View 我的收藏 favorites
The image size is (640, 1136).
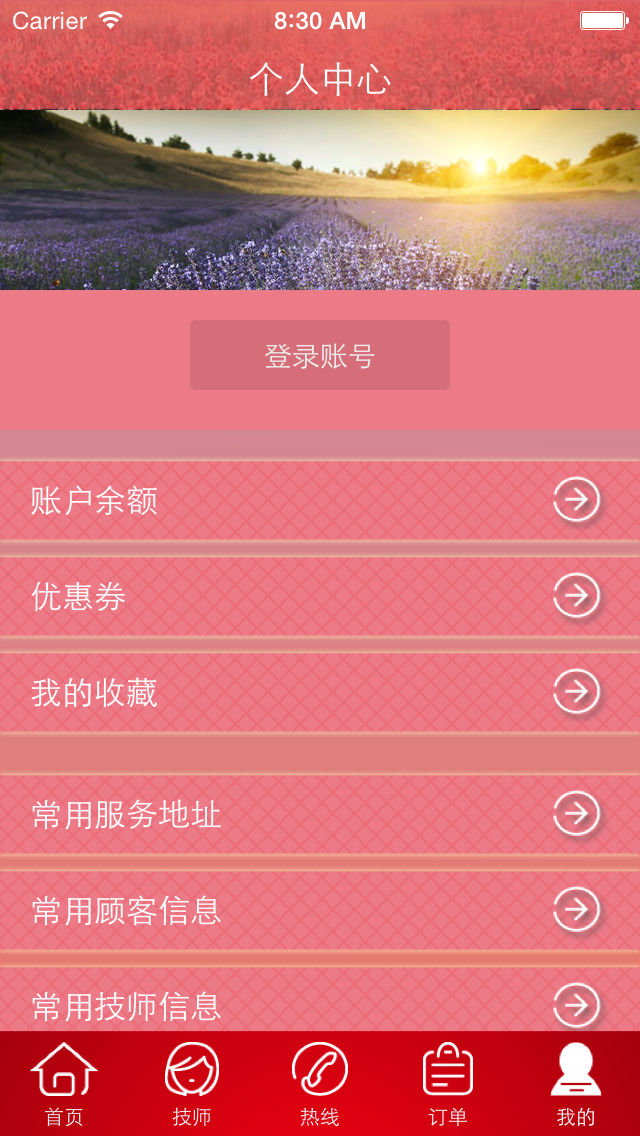[x=320, y=692]
